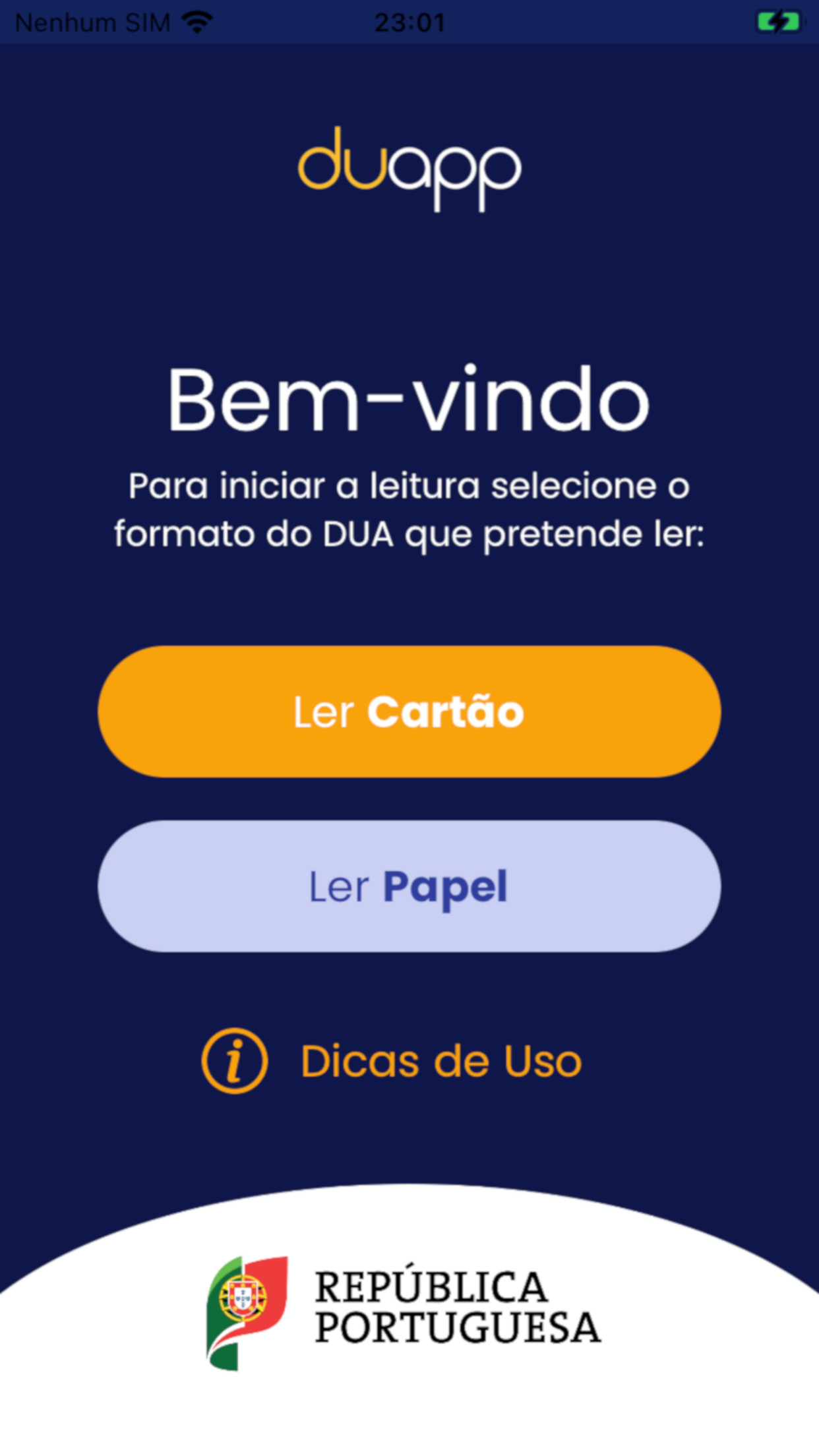Click the info icon beside Dicas de Uso

pos(232,1060)
